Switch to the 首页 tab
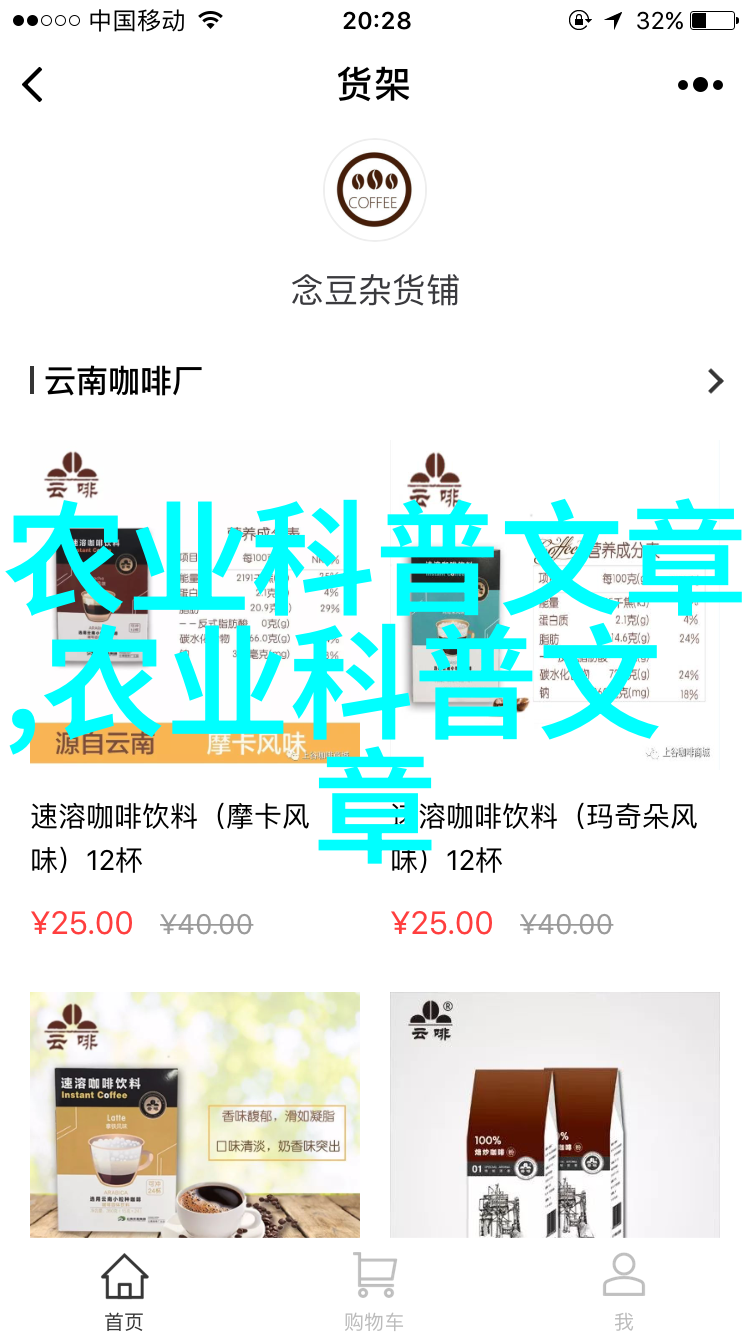 125,1291
